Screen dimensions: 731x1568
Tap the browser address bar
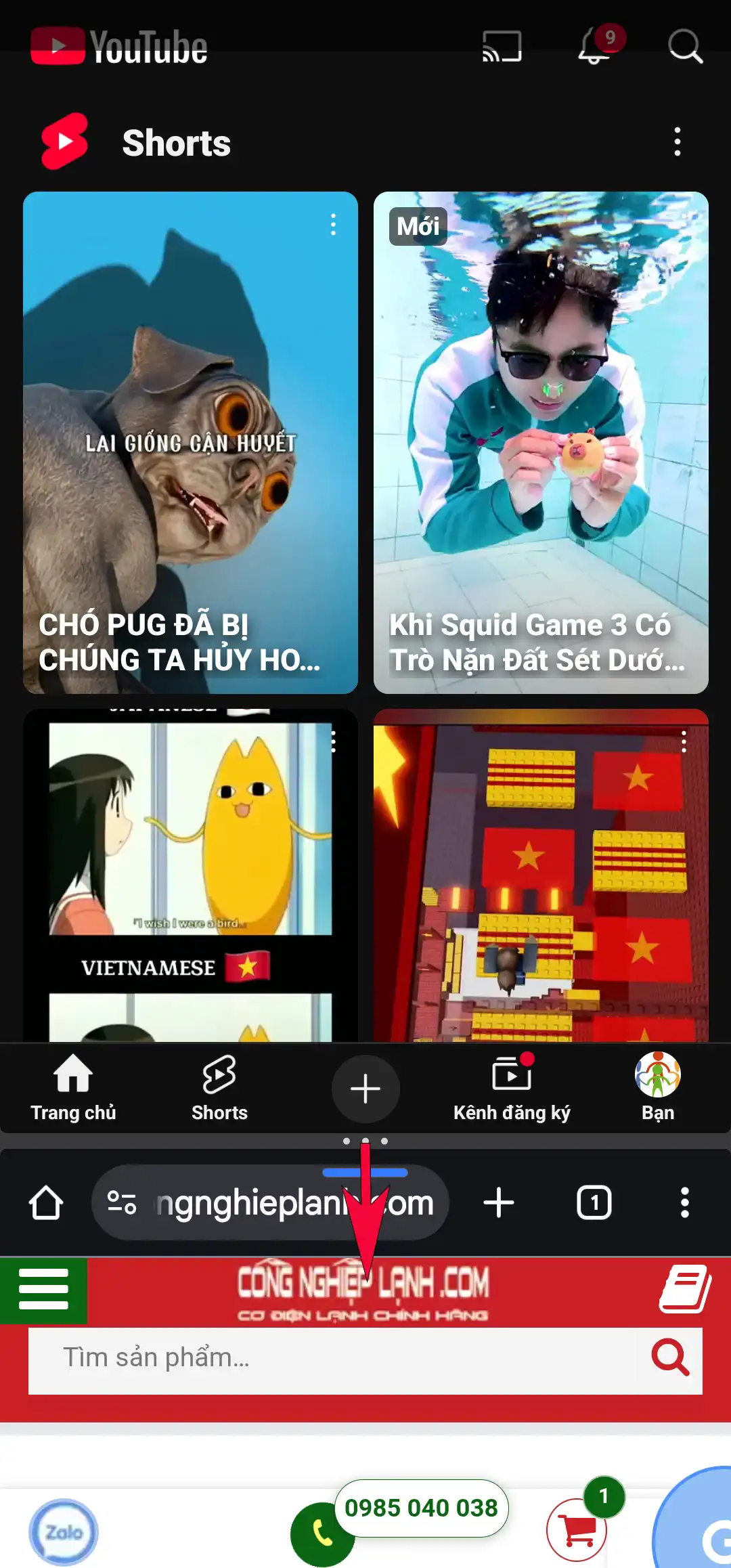270,1202
